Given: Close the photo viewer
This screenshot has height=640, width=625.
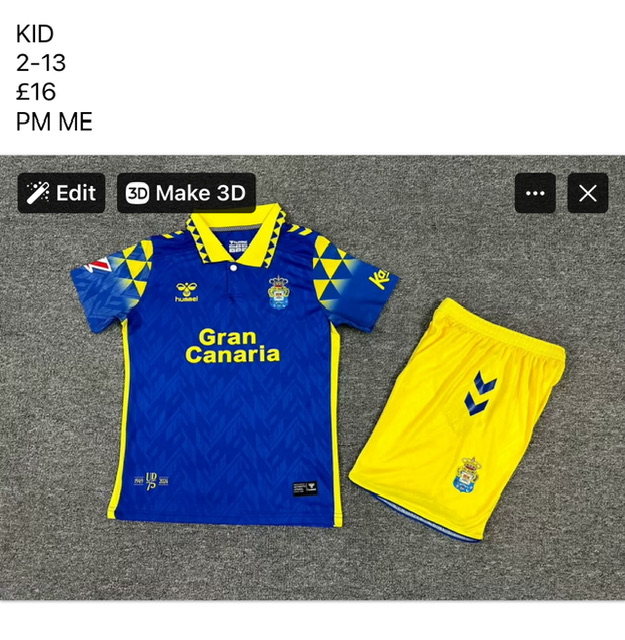Looking at the screenshot, I should (x=588, y=193).
